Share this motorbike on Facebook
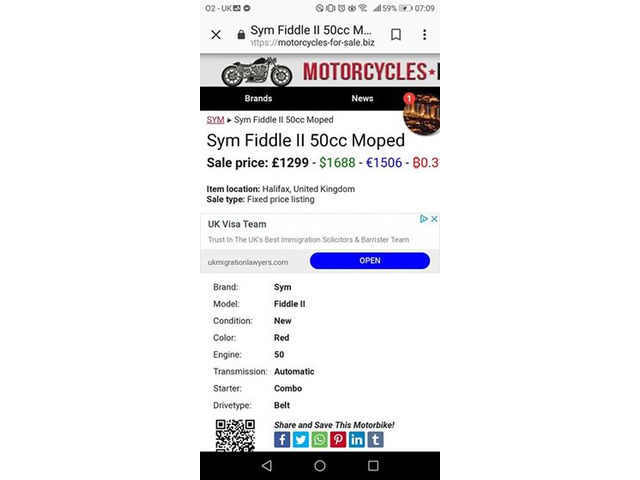This screenshot has height=480, width=640. tap(282, 439)
